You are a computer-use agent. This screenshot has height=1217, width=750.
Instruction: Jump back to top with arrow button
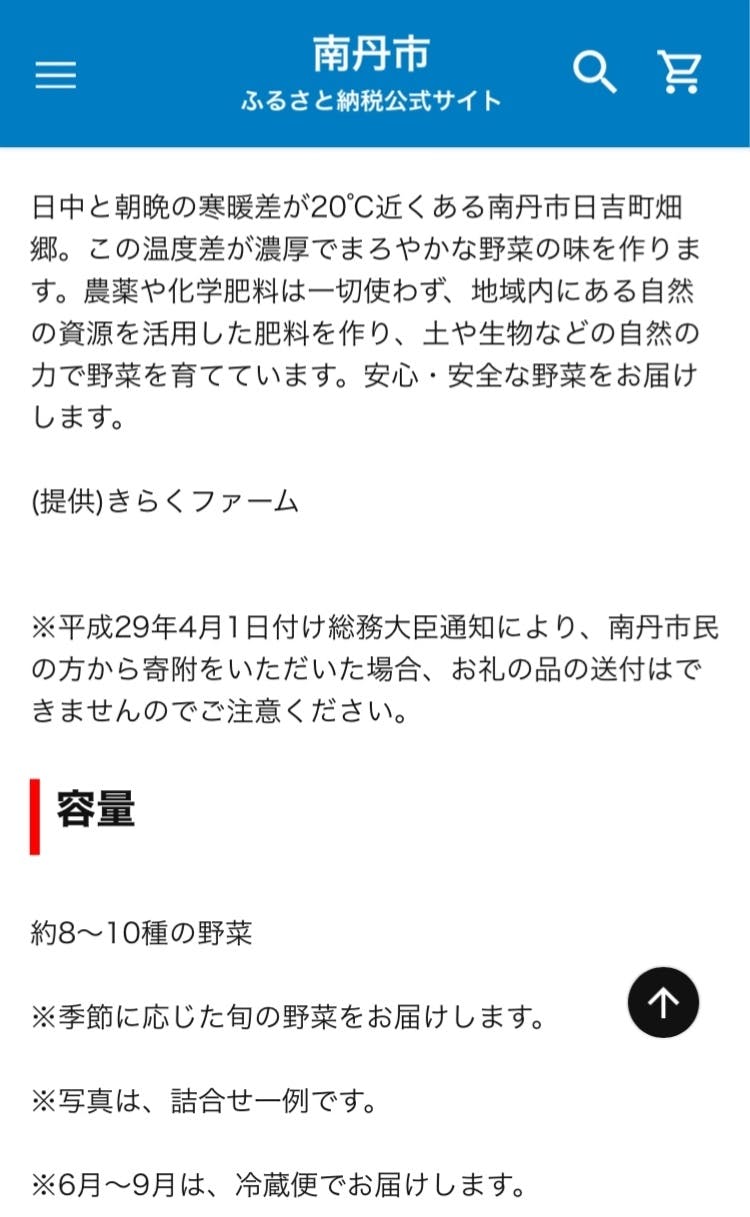click(664, 1001)
